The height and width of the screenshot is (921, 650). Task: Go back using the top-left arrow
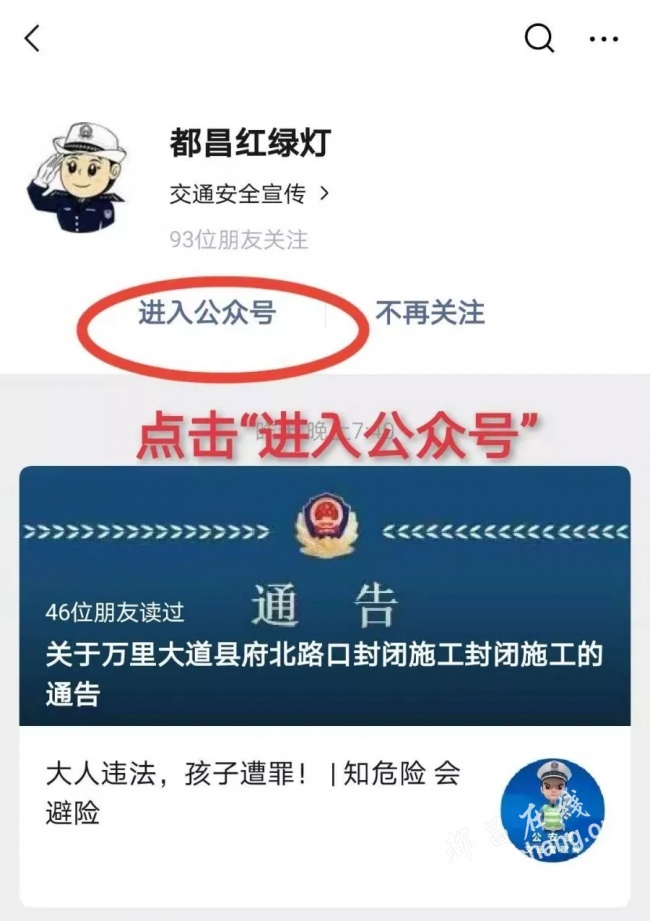pos(33,39)
